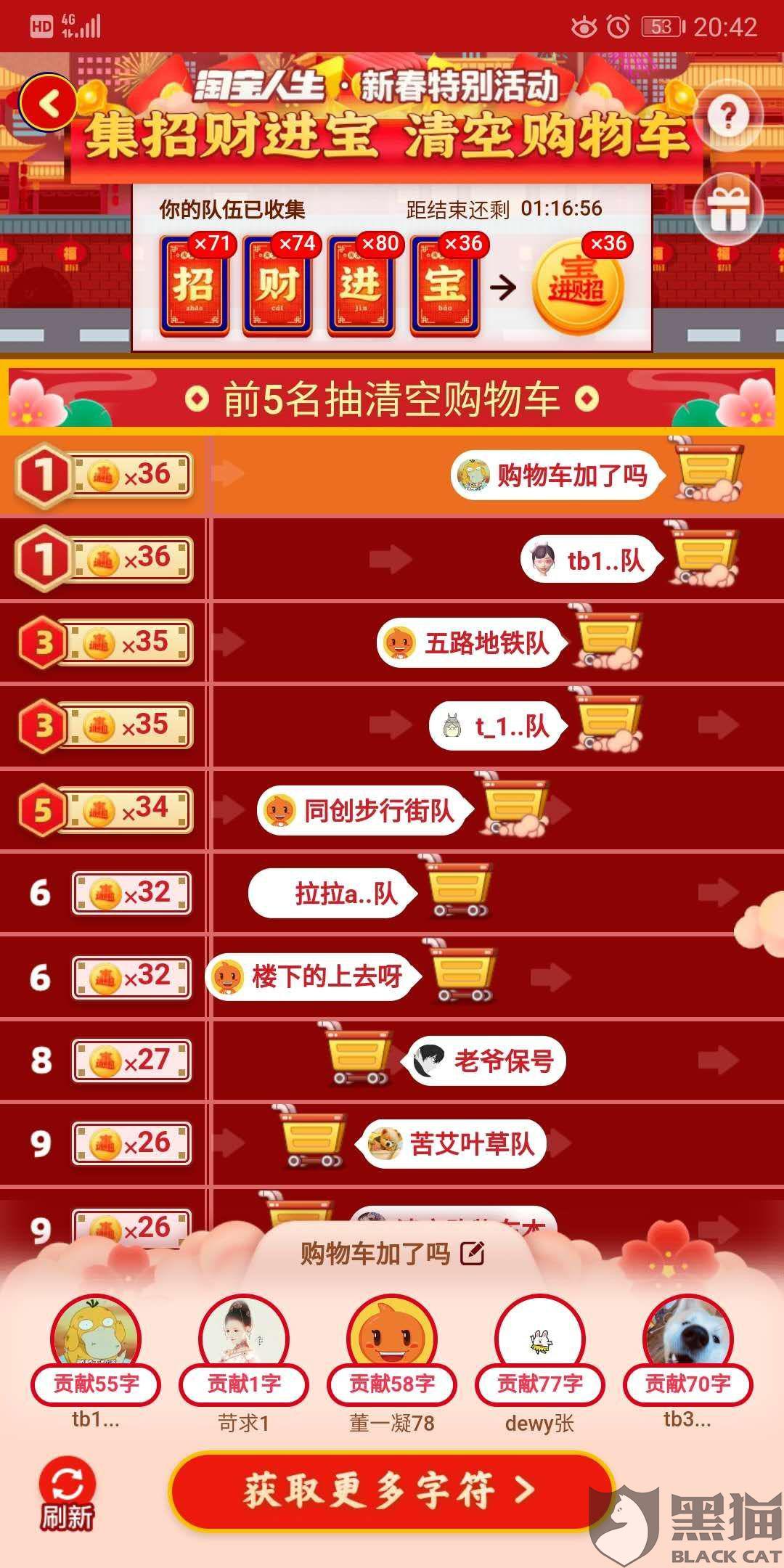Image resolution: width=784 pixels, height=1568 pixels.
Task: Open the question mark help icon
Action: [728, 115]
